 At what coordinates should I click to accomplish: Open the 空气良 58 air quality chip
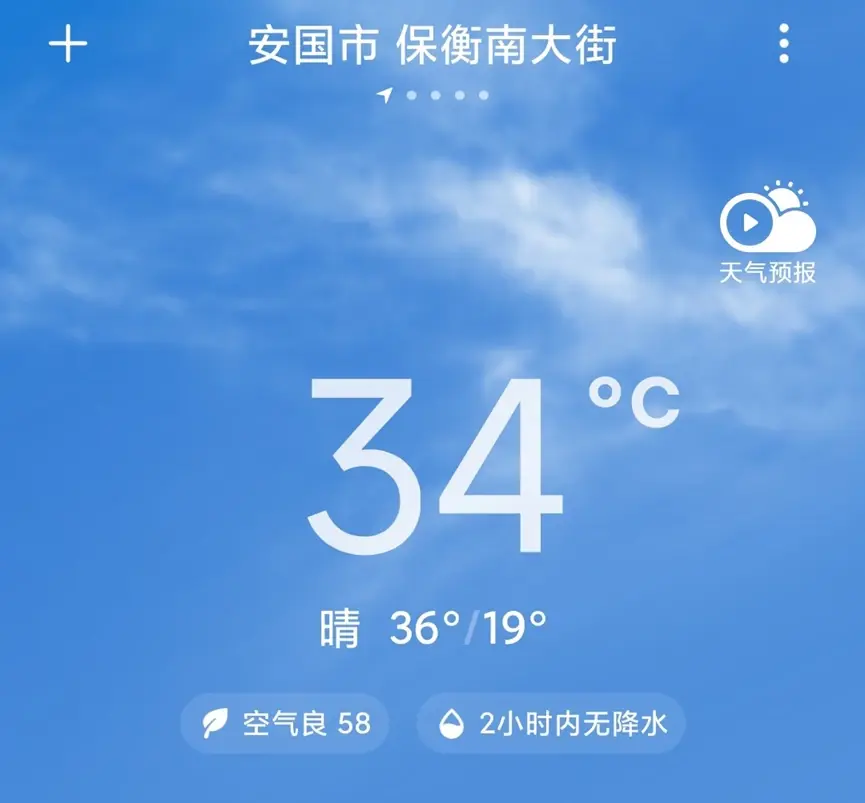(285, 723)
